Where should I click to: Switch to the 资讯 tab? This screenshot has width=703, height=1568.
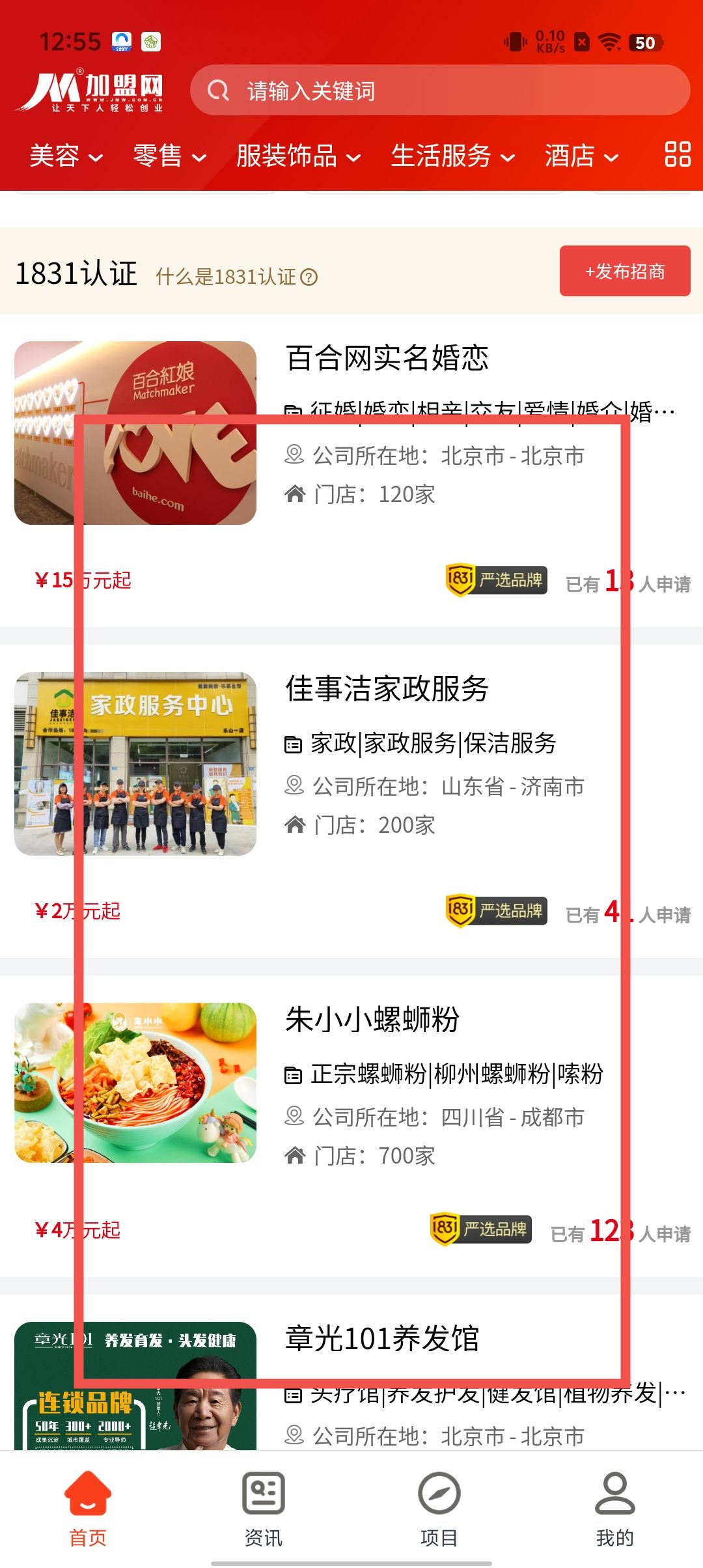pyautogui.click(x=264, y=1508)
